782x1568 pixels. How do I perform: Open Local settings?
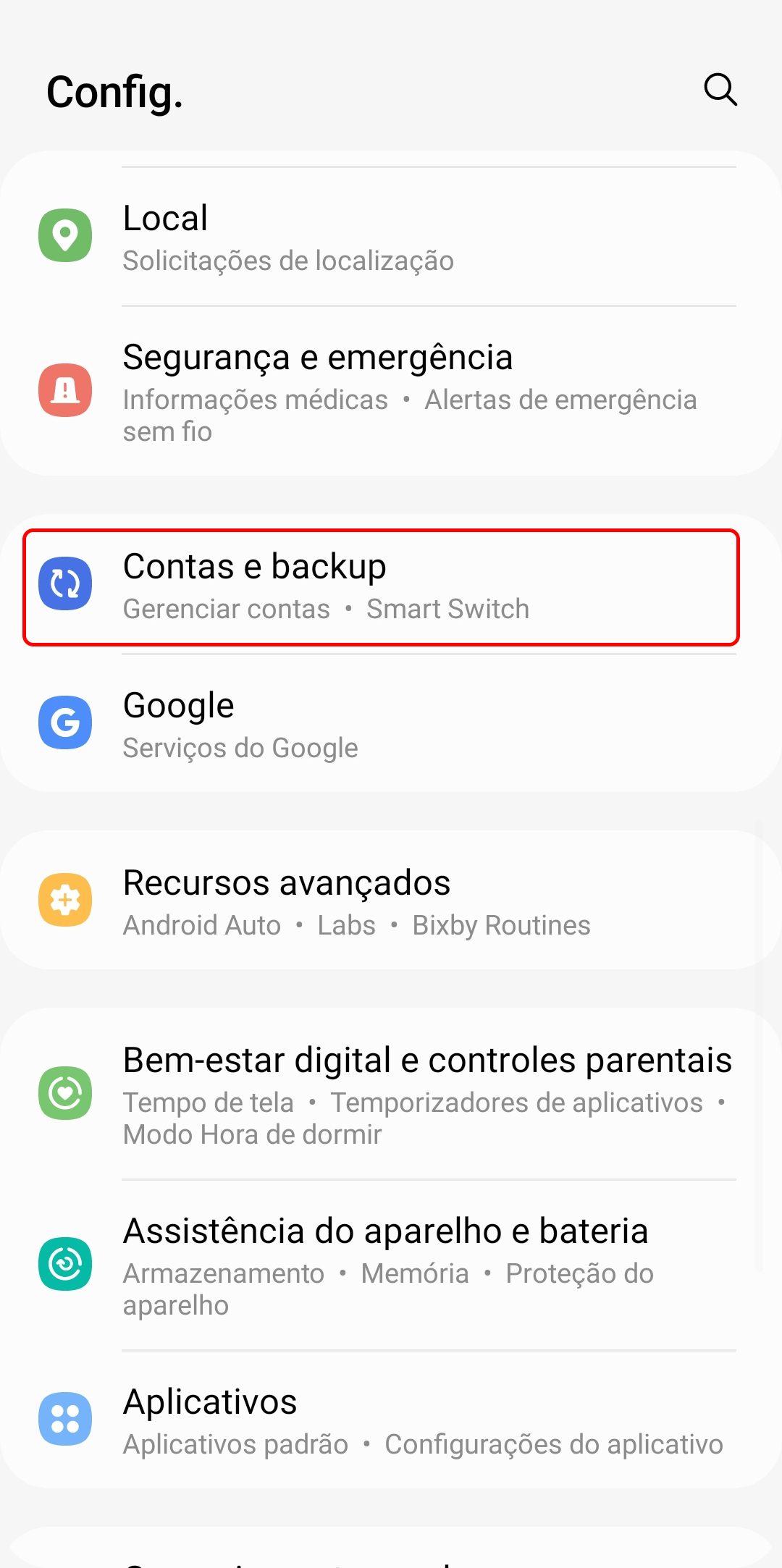391,237
